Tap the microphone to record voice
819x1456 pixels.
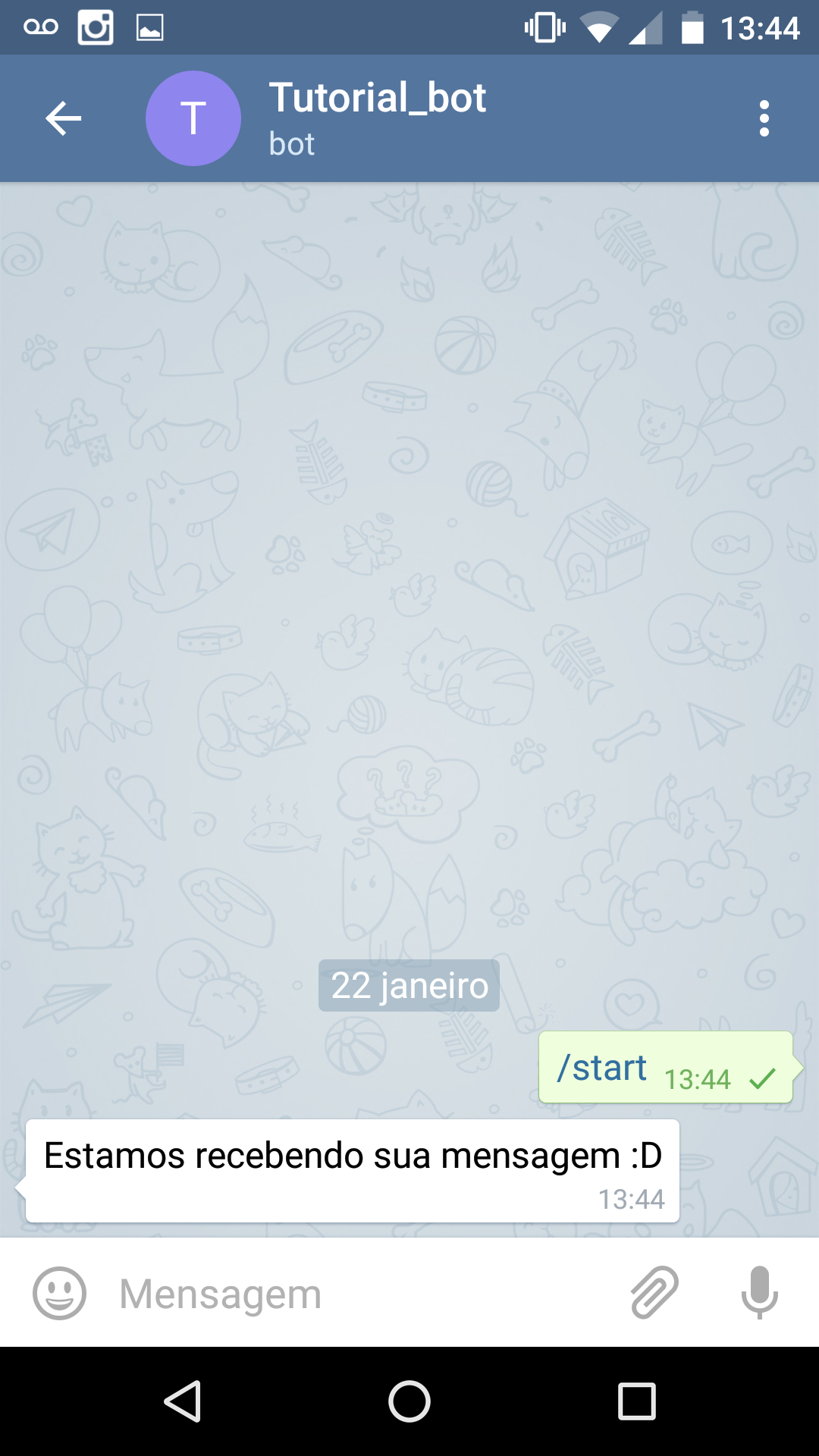tap(759, 1292)
